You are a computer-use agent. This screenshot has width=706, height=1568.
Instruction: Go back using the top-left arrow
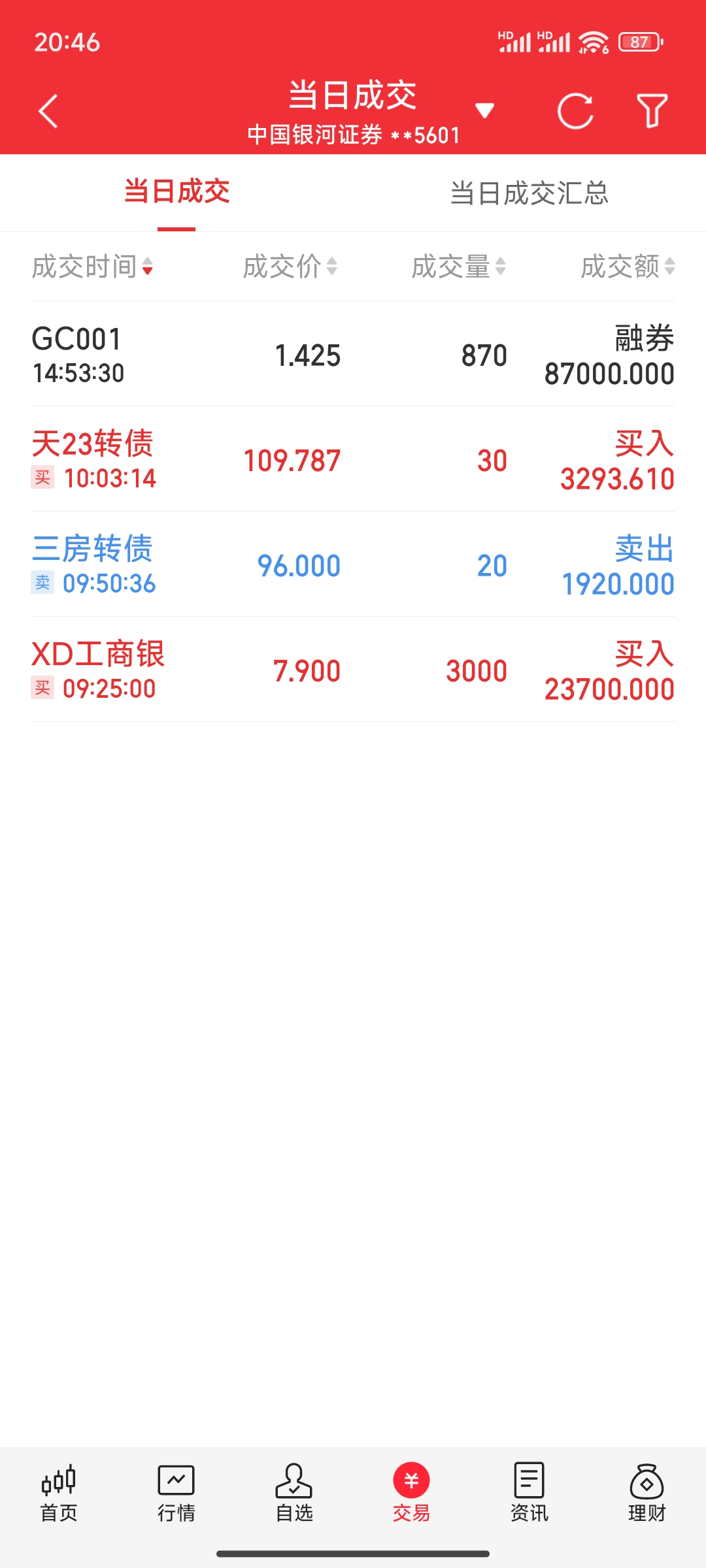(48, 111)
